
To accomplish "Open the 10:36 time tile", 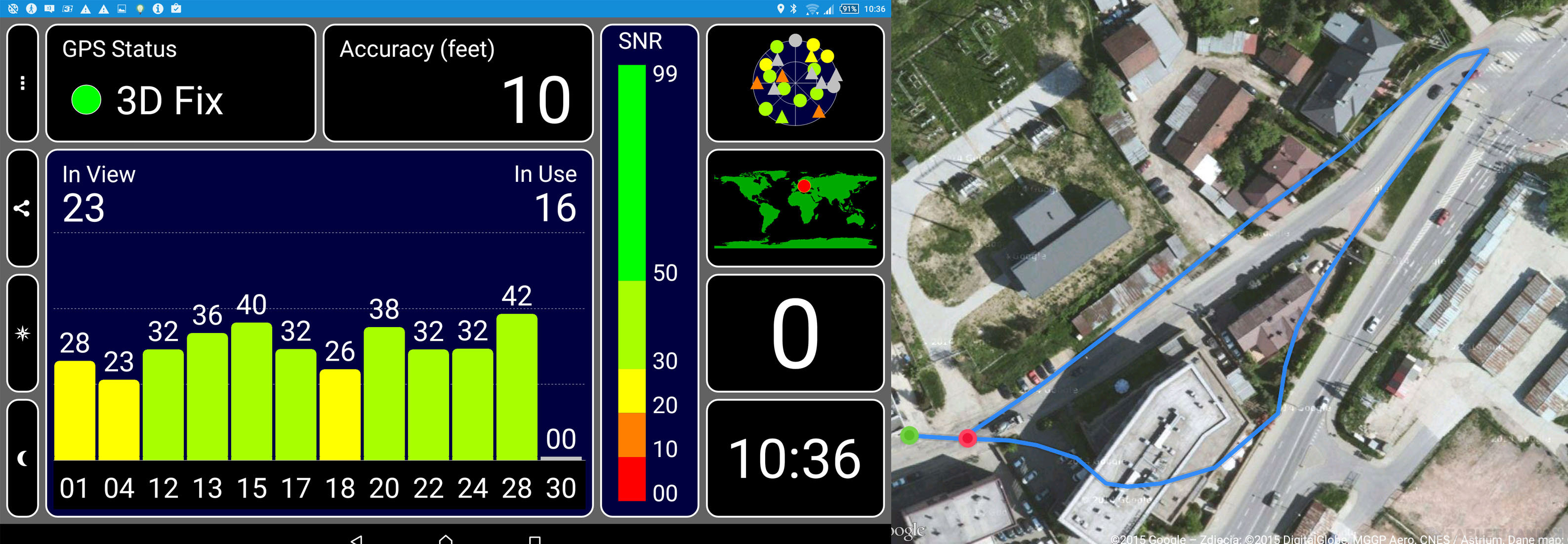I will point(794,458).
